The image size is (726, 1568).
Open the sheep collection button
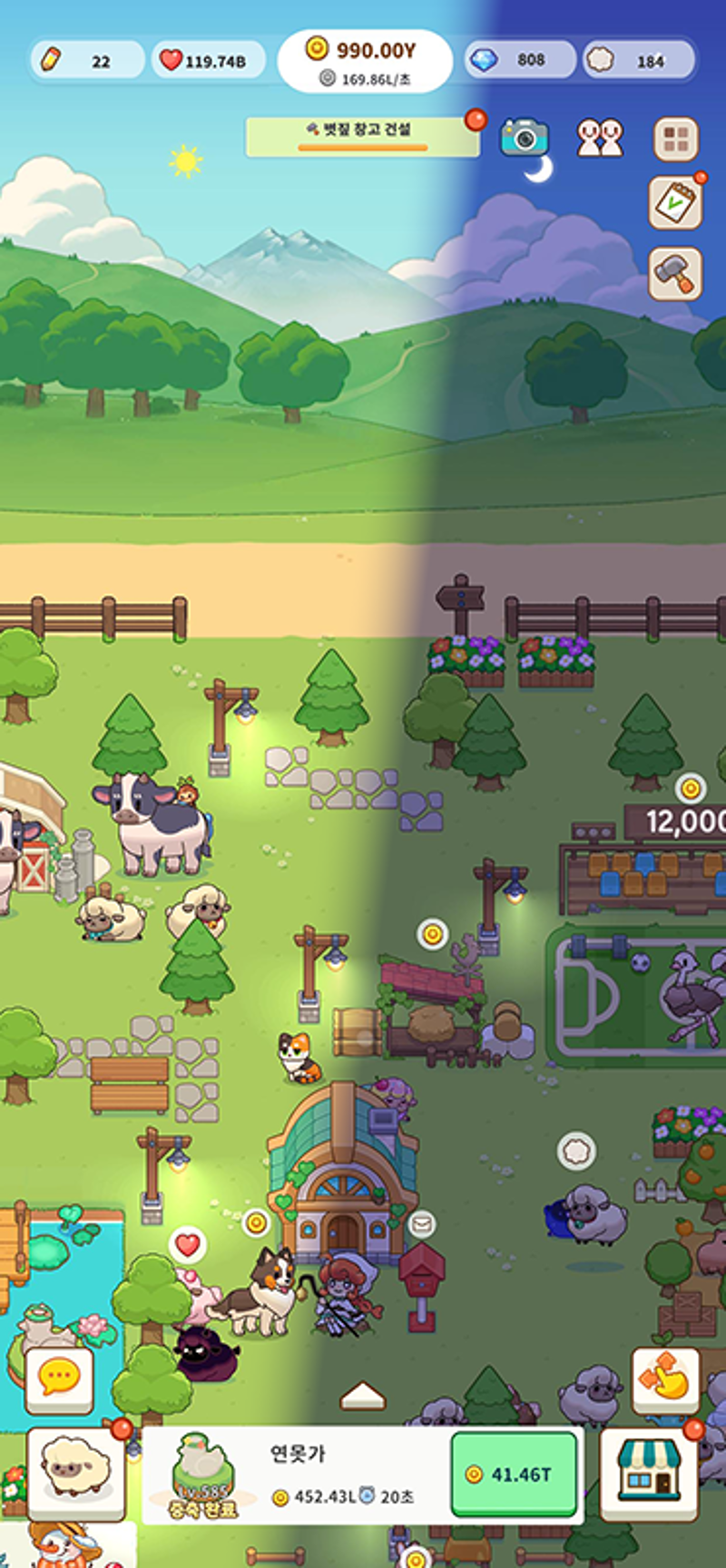pyautogui.click(x=76, y=1474)
